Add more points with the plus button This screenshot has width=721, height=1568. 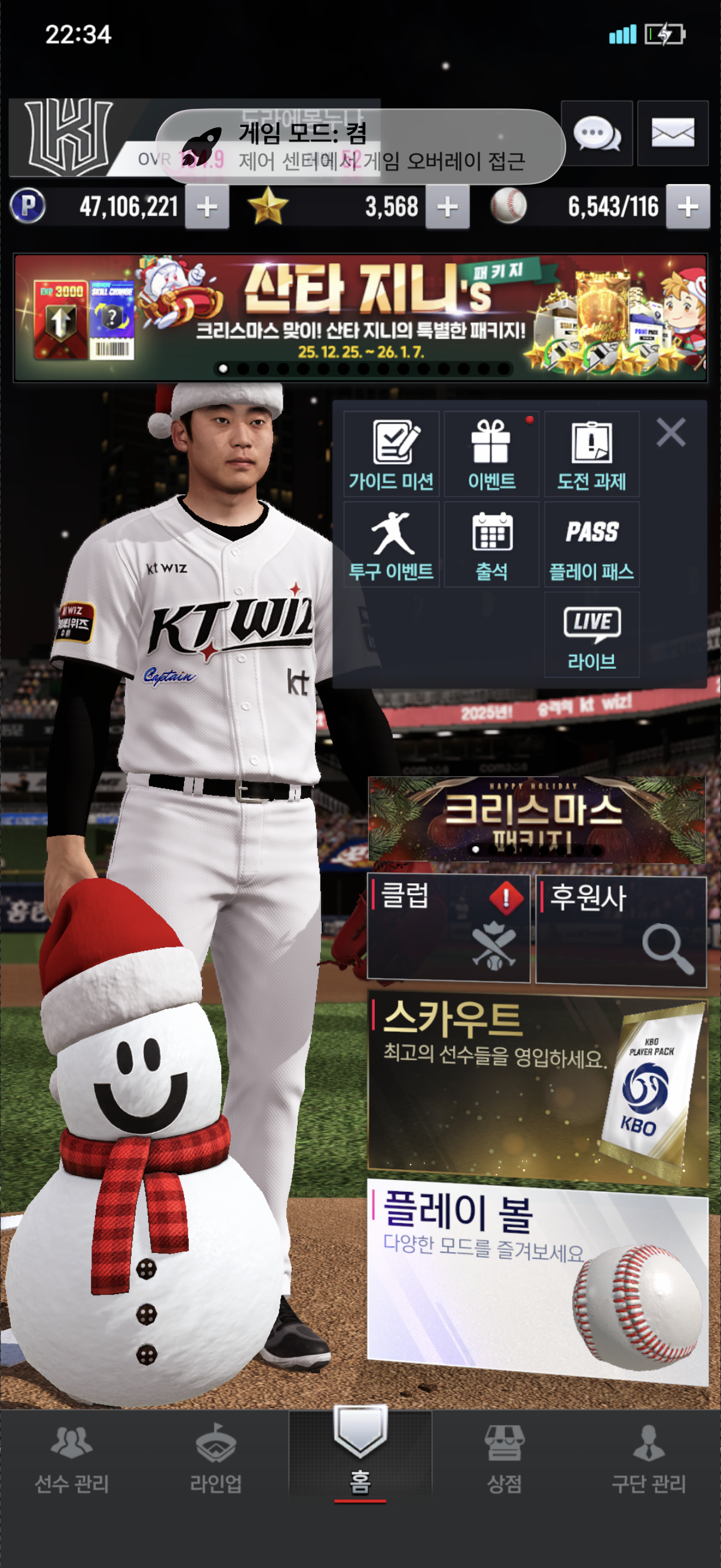[x=207, y=207]
